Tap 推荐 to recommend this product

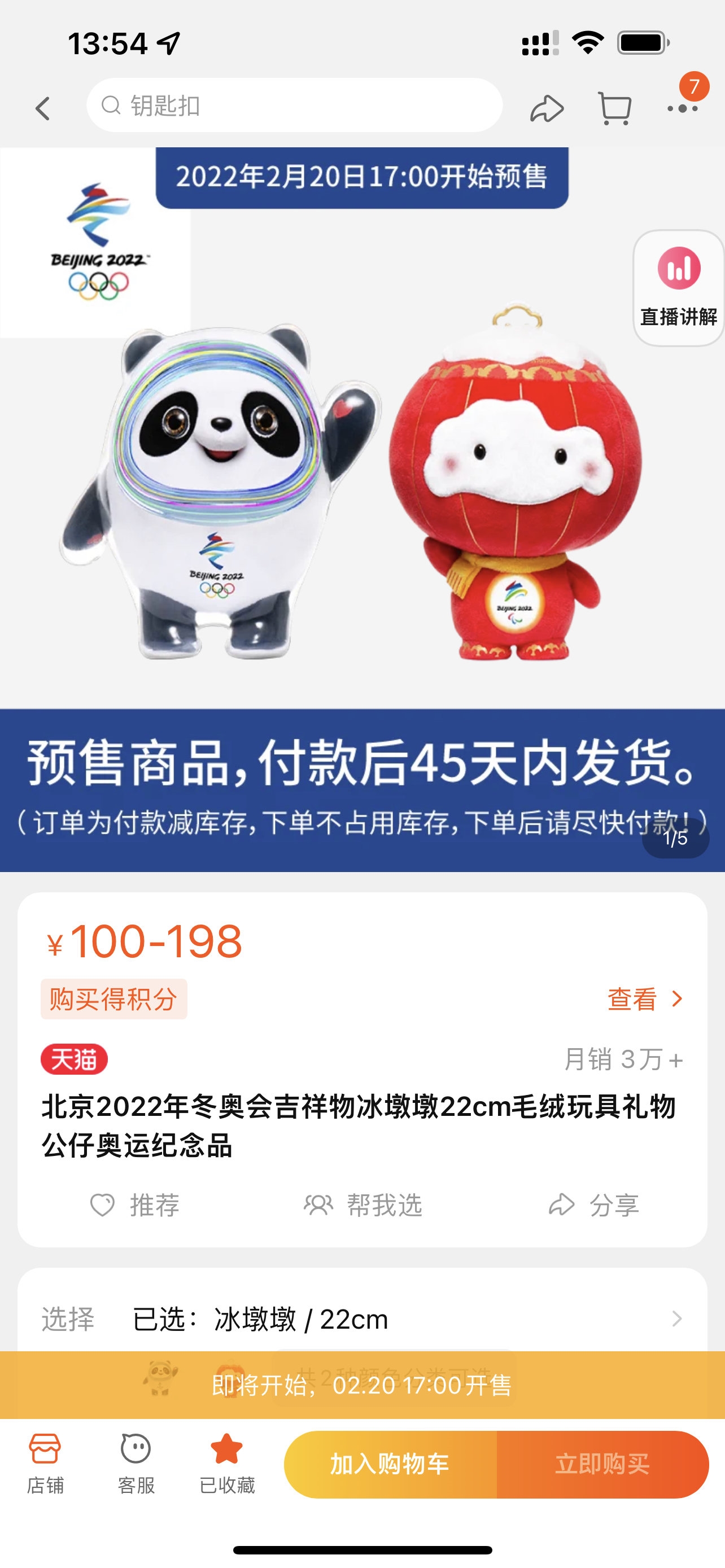click(x=135, y=1205)
